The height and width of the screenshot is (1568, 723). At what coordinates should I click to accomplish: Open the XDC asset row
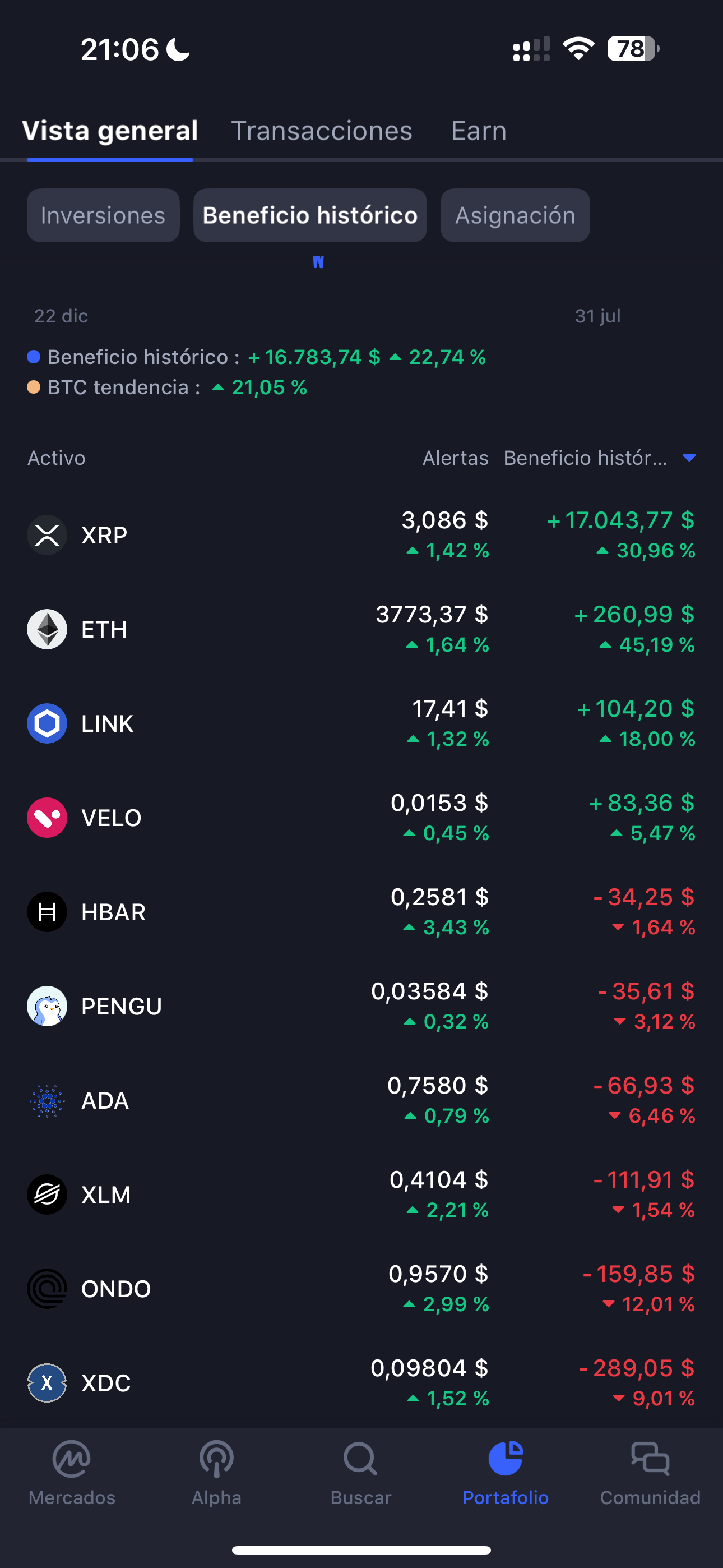click(x=361, y=1382)
